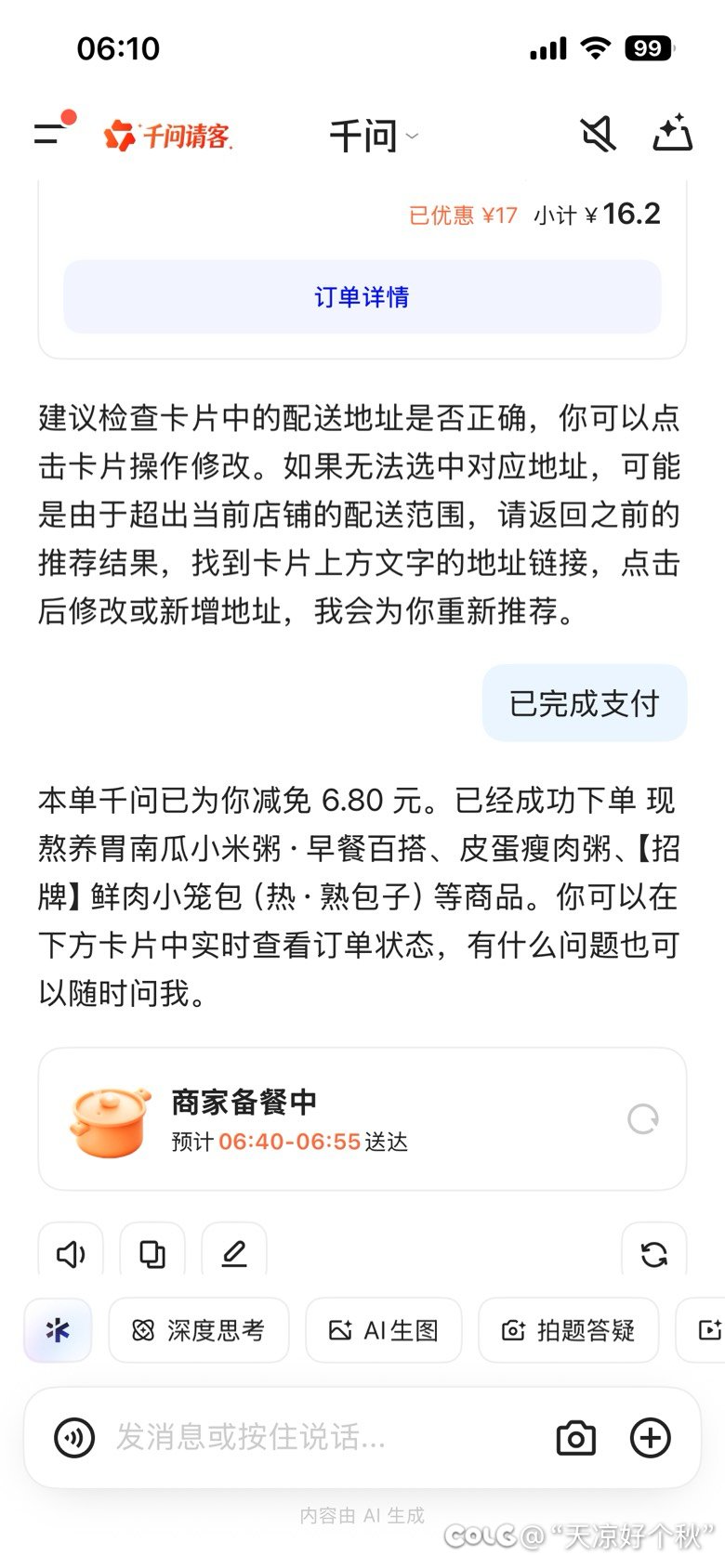The image size is (725, 1568).
Task: Open the camera from the input bar
Action: [574, 1439]
